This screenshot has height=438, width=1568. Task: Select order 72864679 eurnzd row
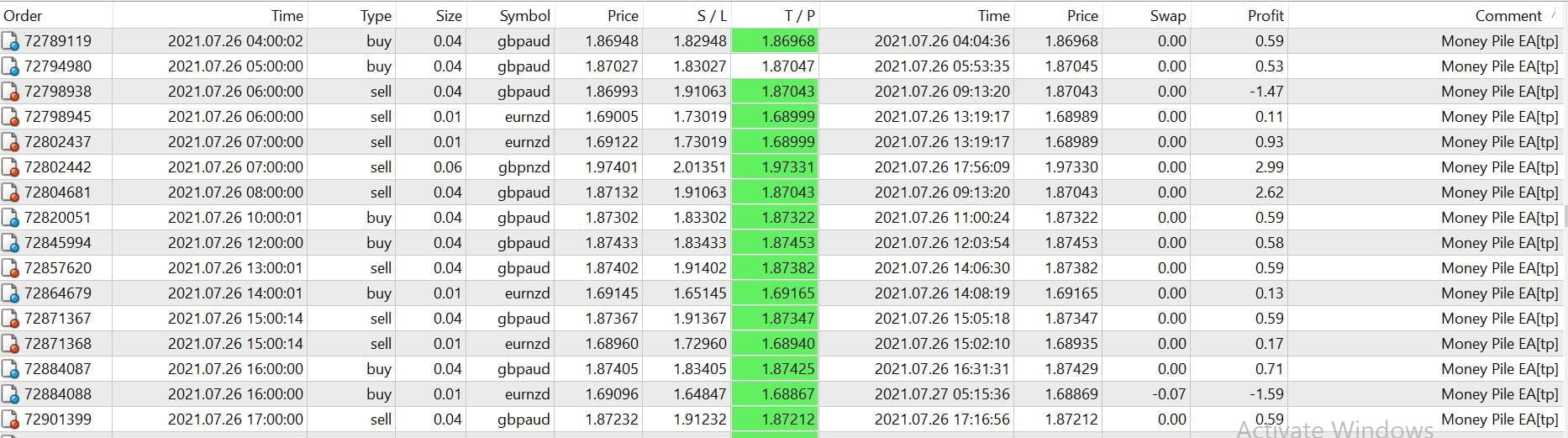coord(58,293)
